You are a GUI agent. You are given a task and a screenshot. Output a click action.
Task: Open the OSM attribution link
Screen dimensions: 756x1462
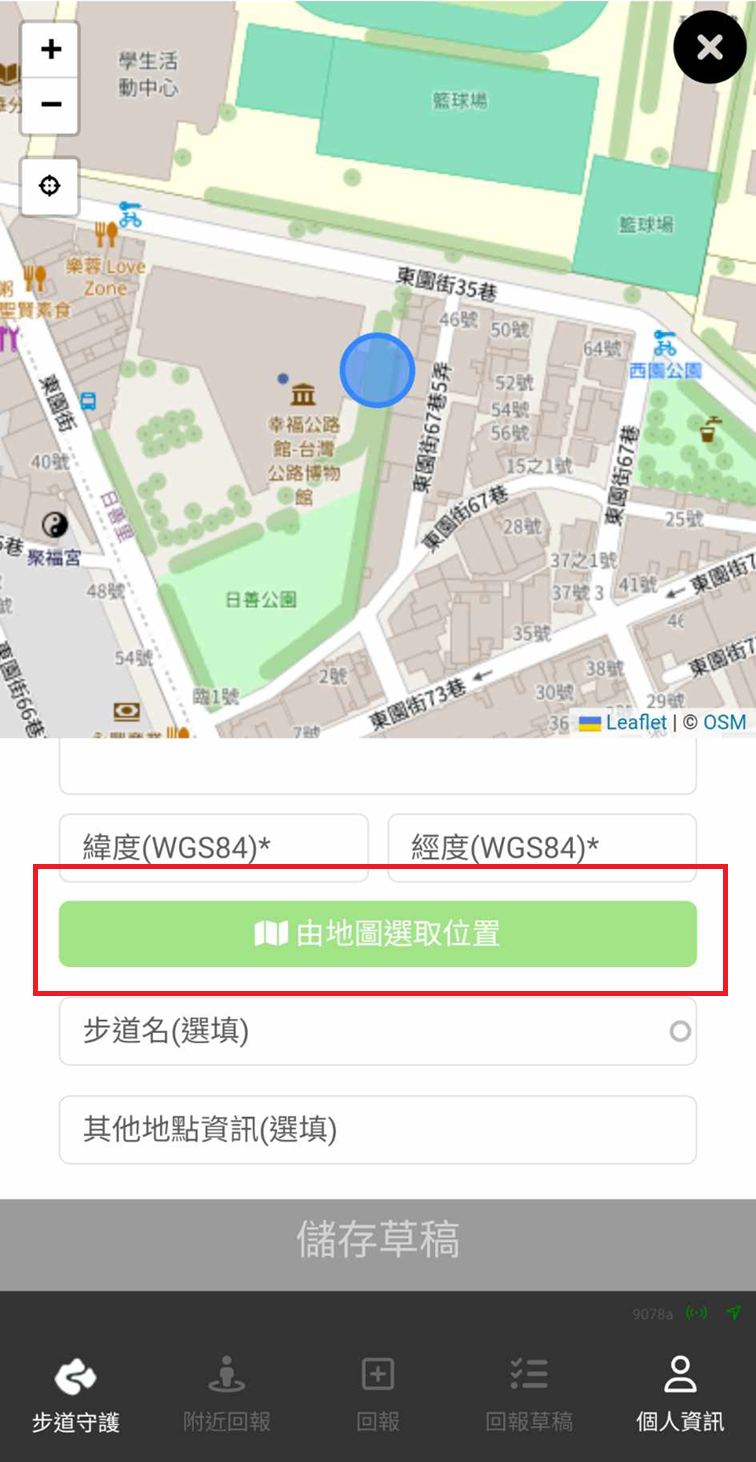point(724,722)
